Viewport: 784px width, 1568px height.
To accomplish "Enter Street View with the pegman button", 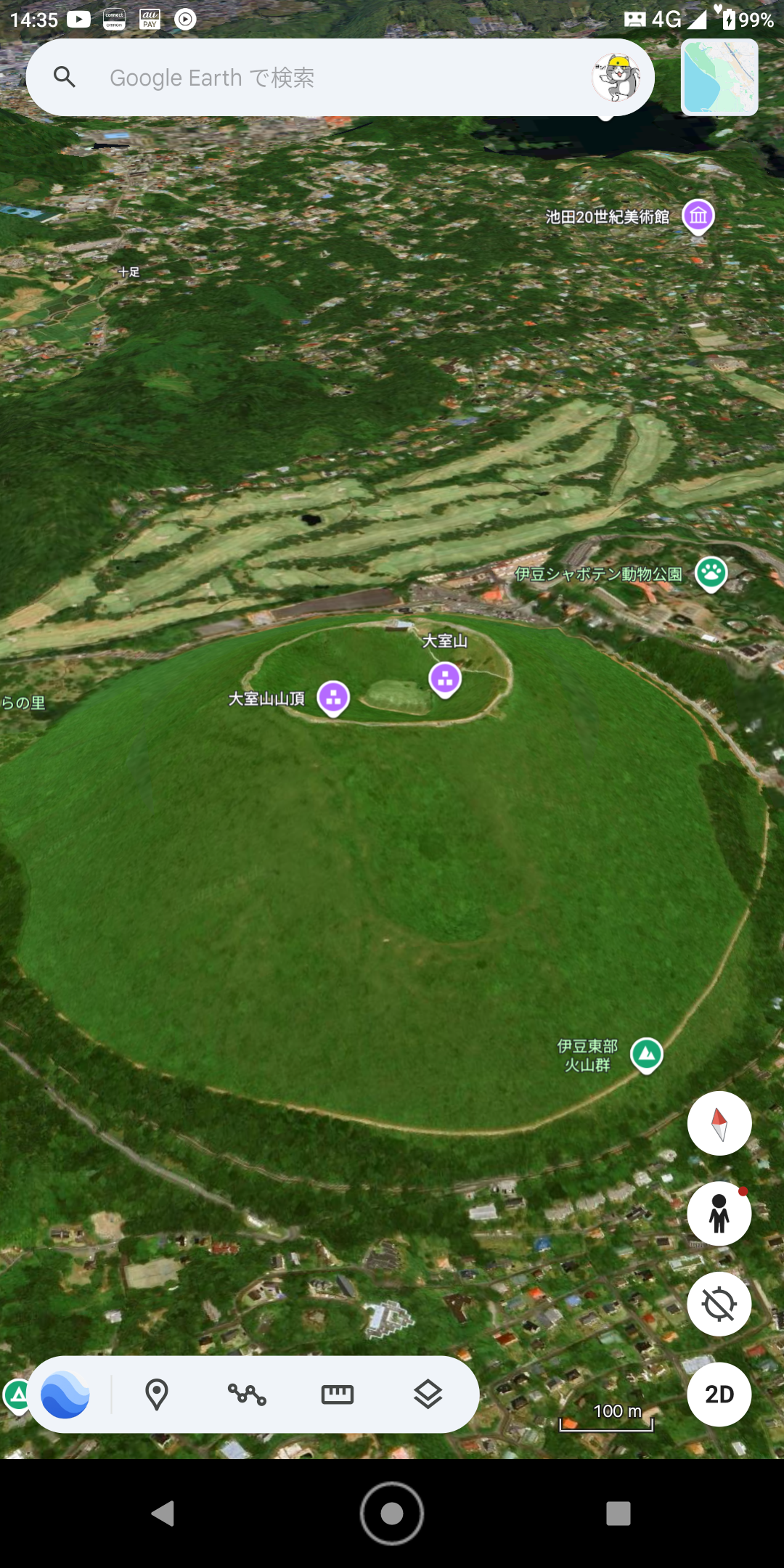I will point(719,1214).
